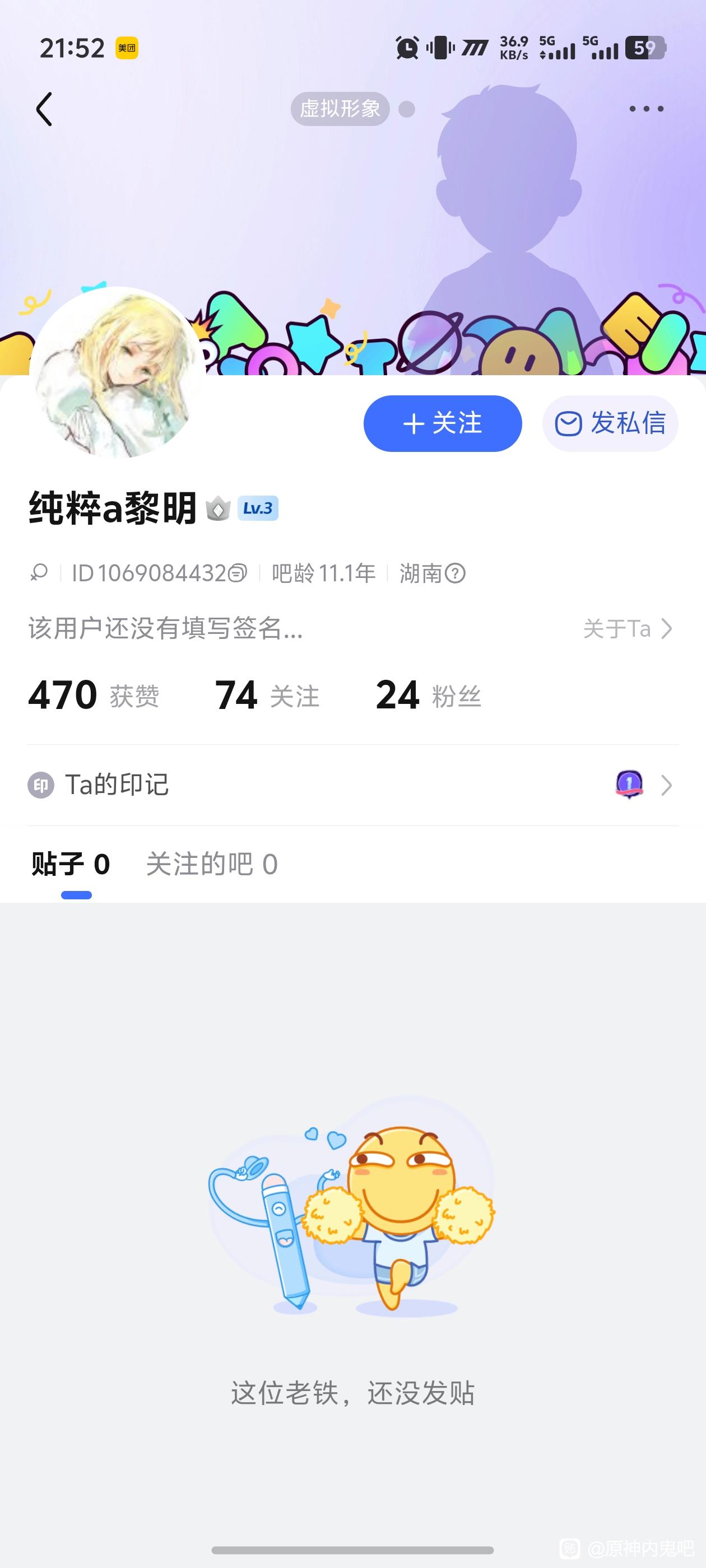The image size is (706, 1568).
Task: Tap the Lv.3 level badge
Action: tap(258, 508)
